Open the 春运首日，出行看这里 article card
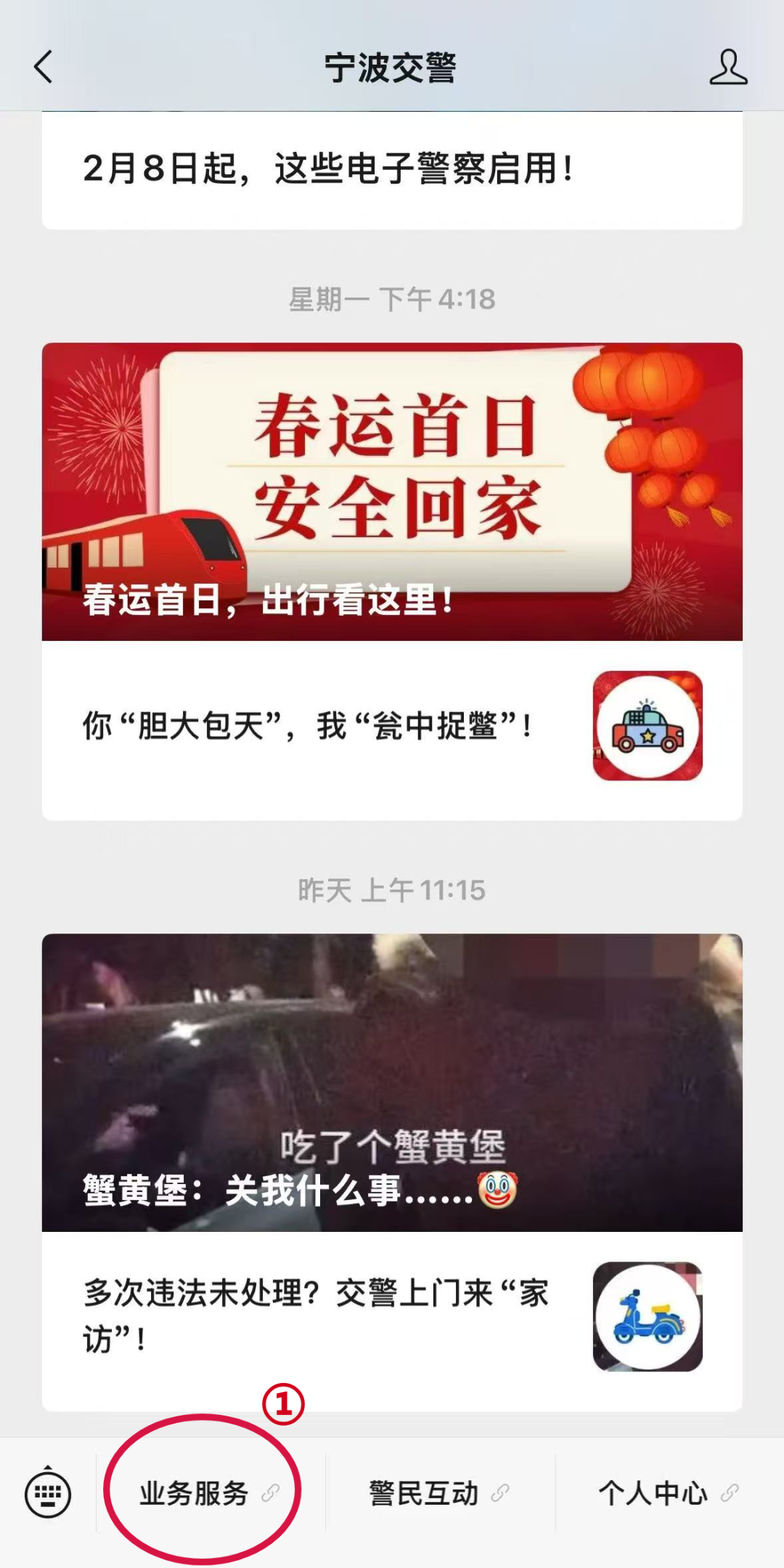 pyautogui.click(x=392, y=491)
